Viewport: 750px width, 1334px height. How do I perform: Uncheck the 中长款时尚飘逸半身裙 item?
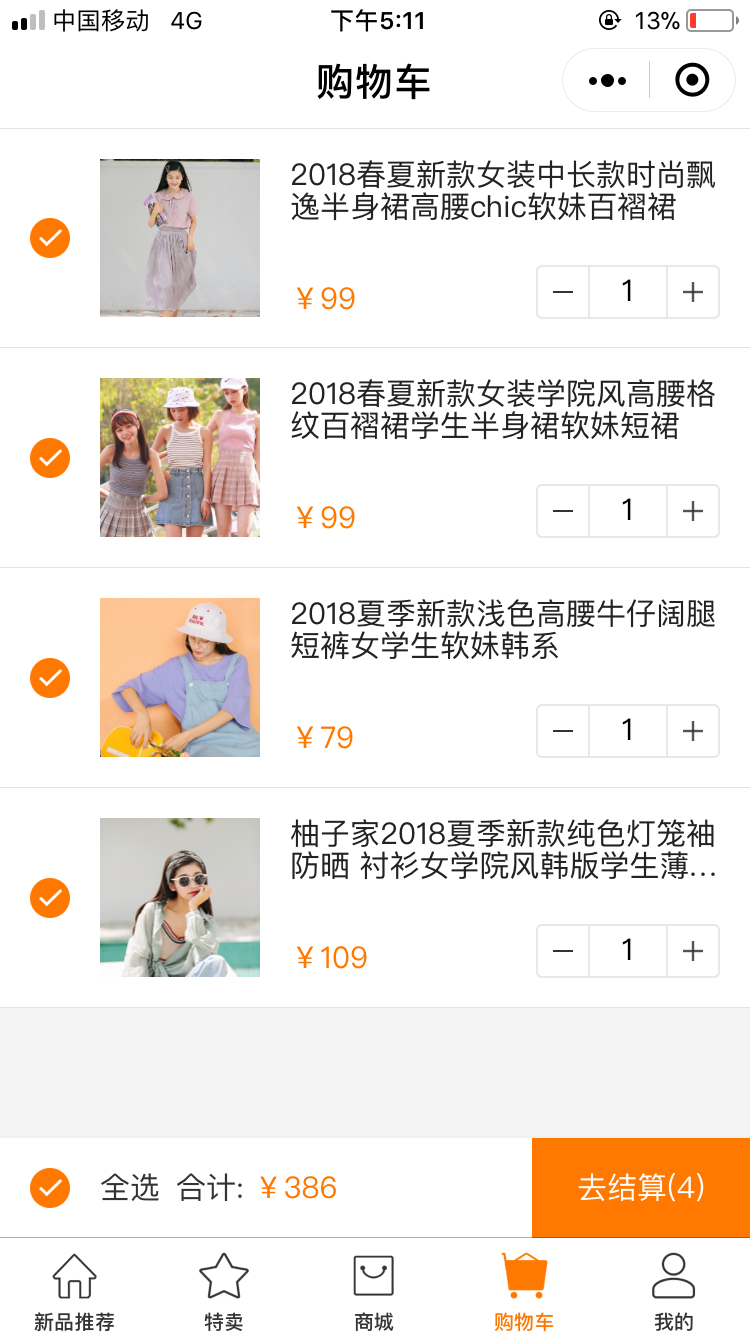tap(50, 238)
